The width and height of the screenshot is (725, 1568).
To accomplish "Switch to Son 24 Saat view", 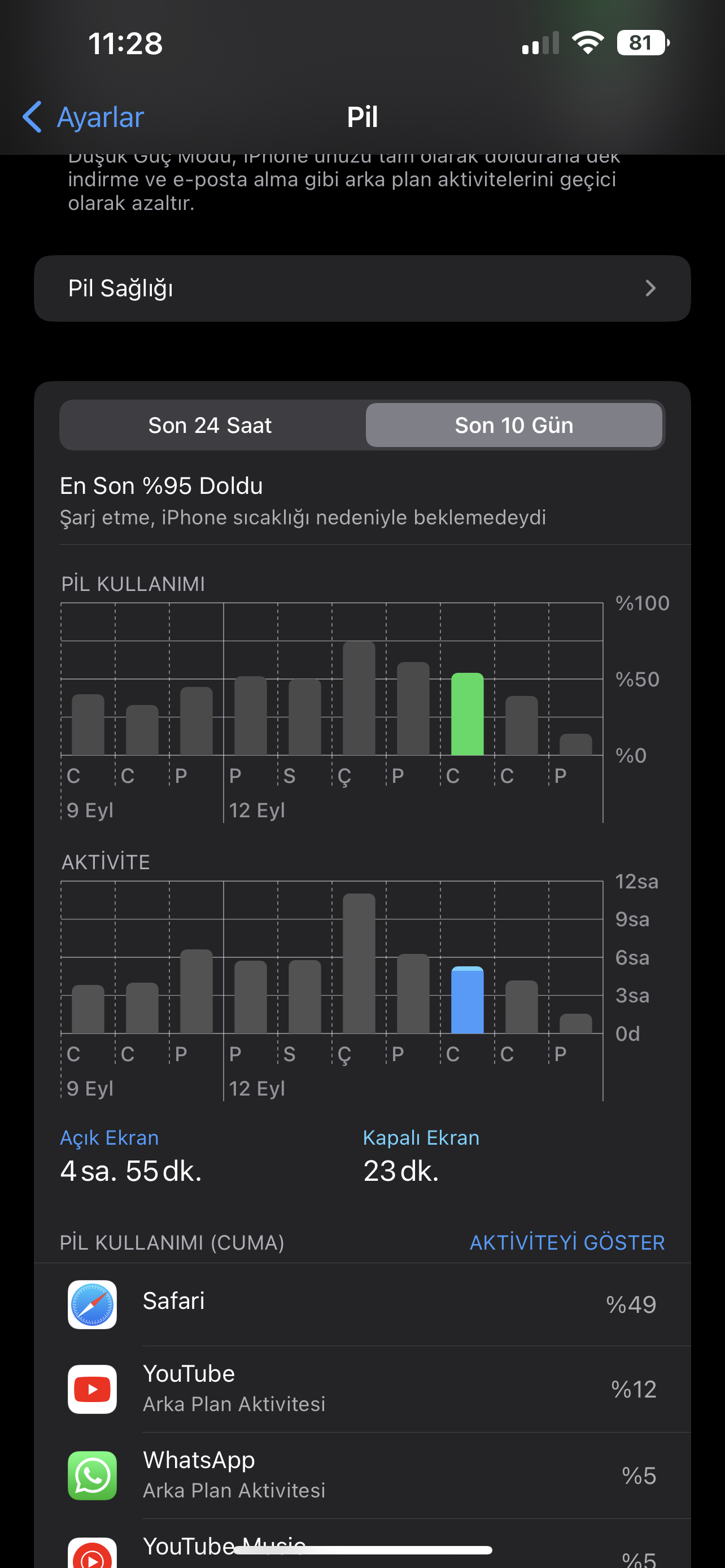I will click(210, 425).
